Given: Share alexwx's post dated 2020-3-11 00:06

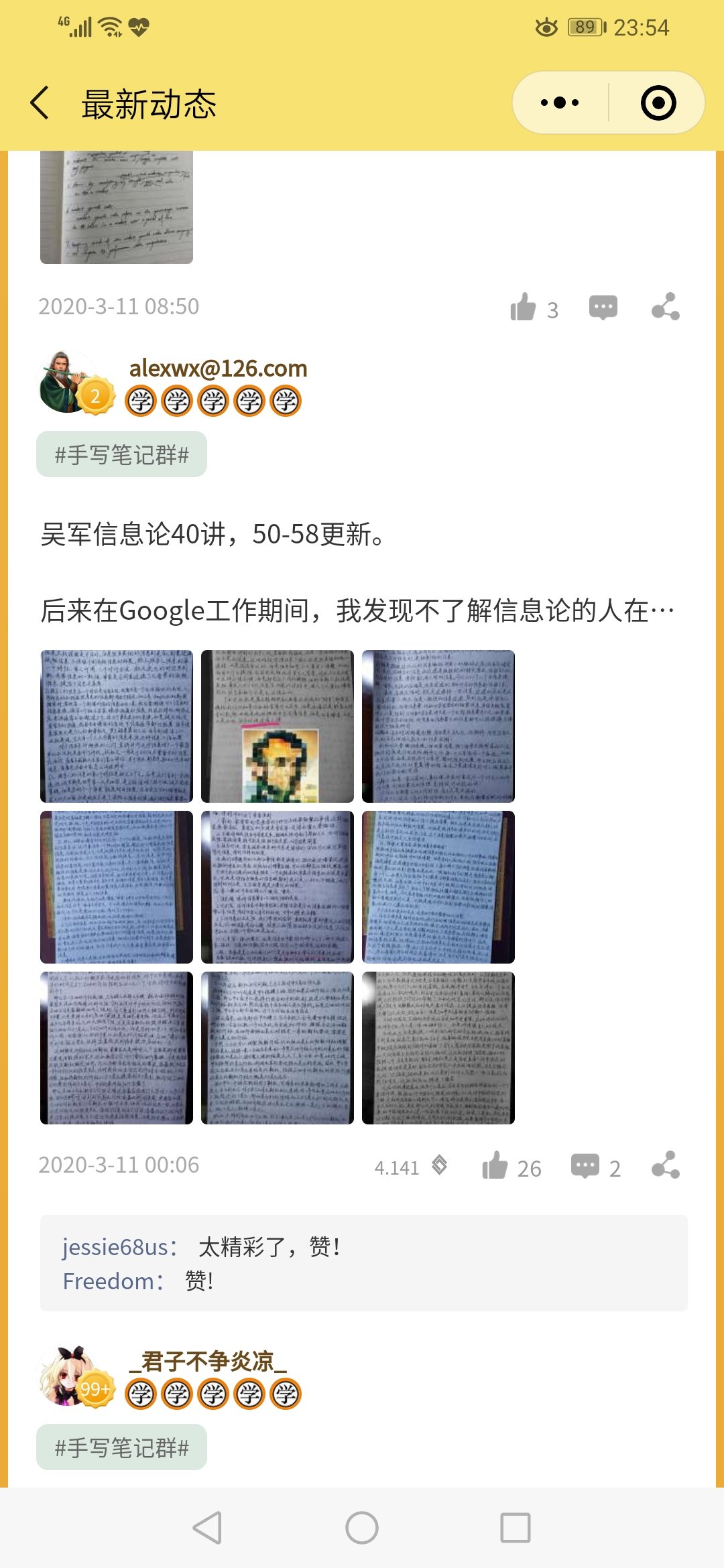Looking at the screenshot, I should [666, 1167].
